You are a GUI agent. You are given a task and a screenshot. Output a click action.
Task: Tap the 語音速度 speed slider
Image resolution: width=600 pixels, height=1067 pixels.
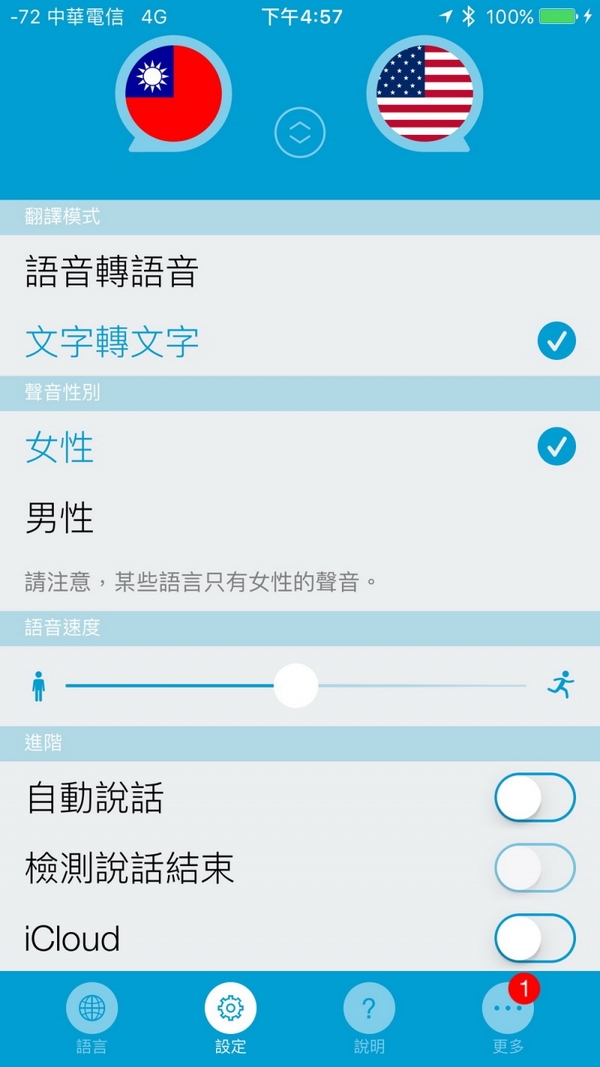click(296, 686)
